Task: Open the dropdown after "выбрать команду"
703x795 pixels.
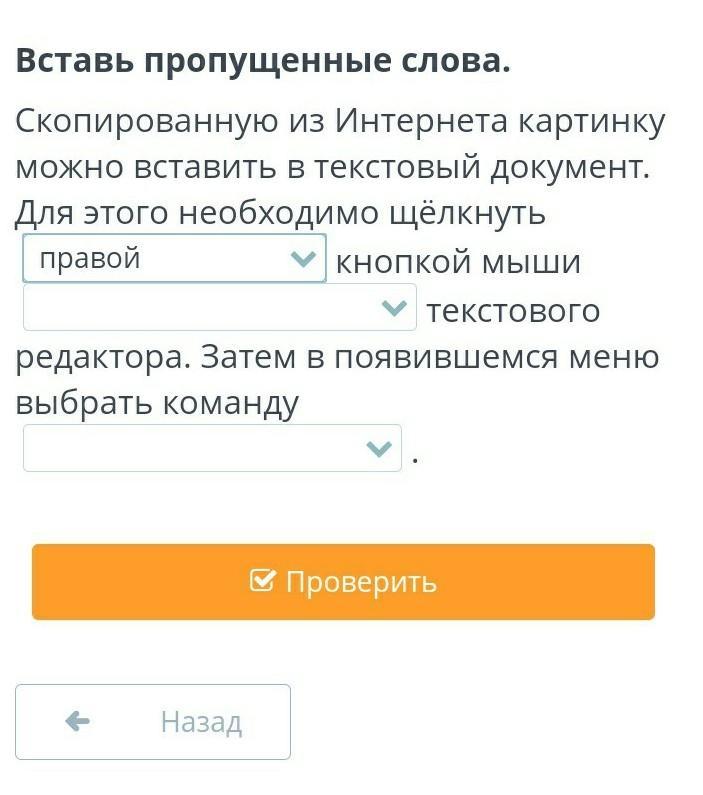Action: point(211,448)
